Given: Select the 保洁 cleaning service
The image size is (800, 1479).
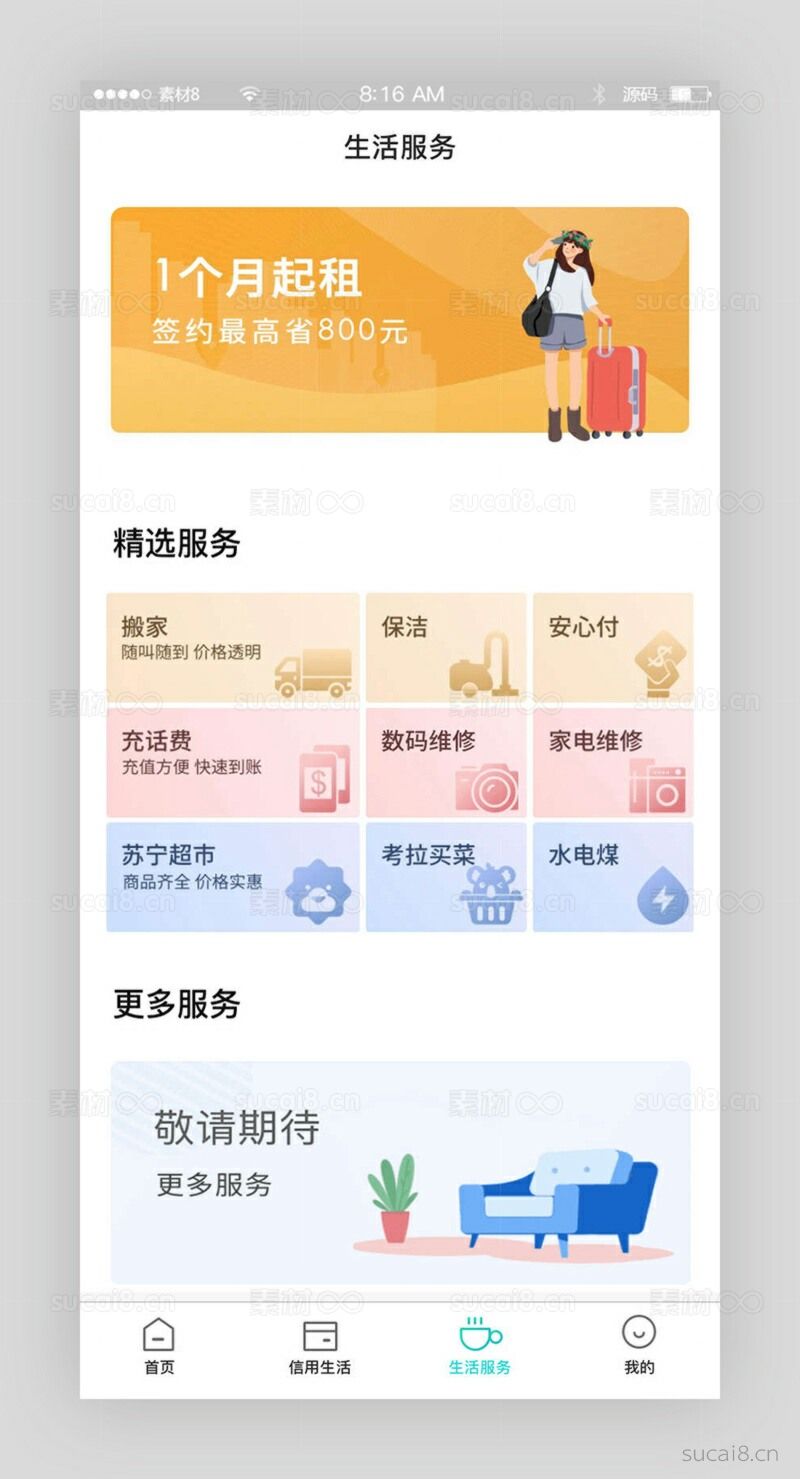Looking at the screenshot, I should [446, 647].
